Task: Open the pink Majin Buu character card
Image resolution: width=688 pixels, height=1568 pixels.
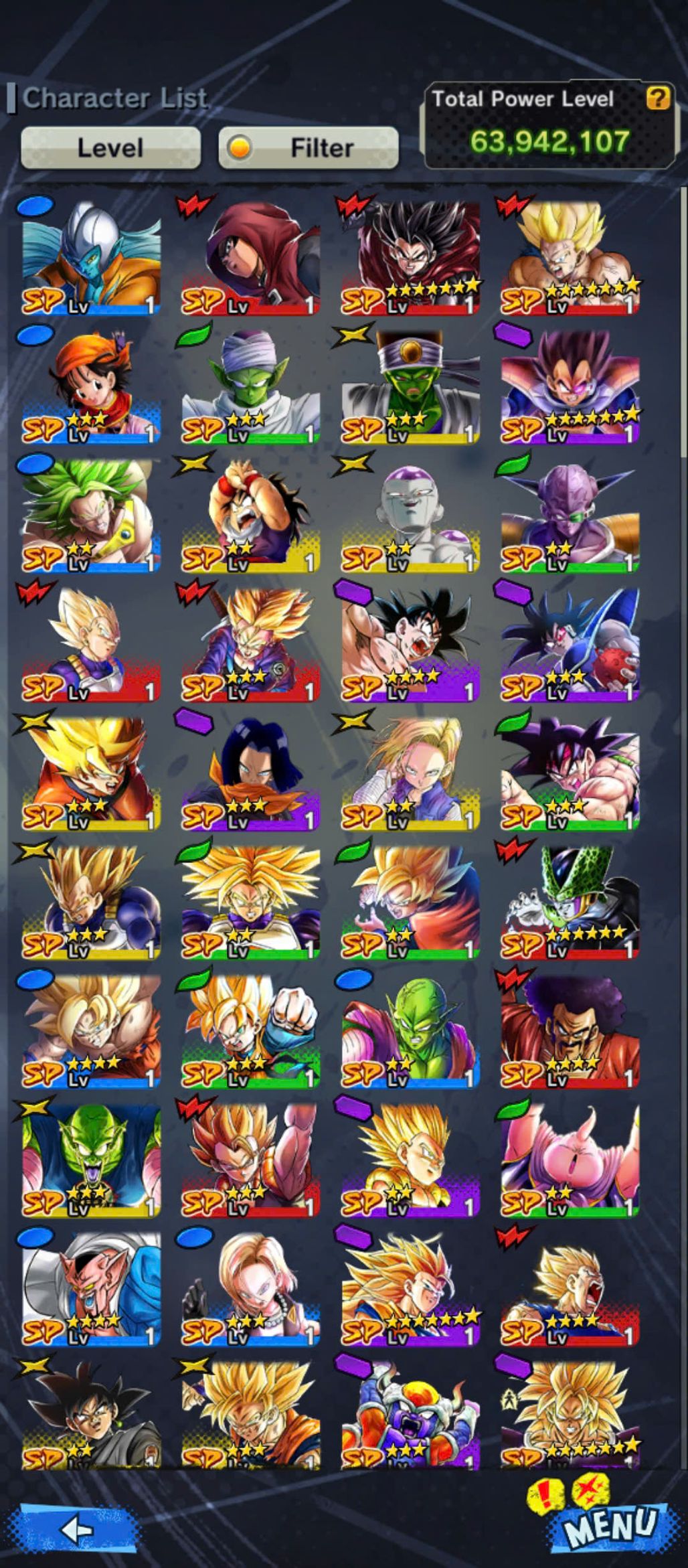Action: (570, 1160)
